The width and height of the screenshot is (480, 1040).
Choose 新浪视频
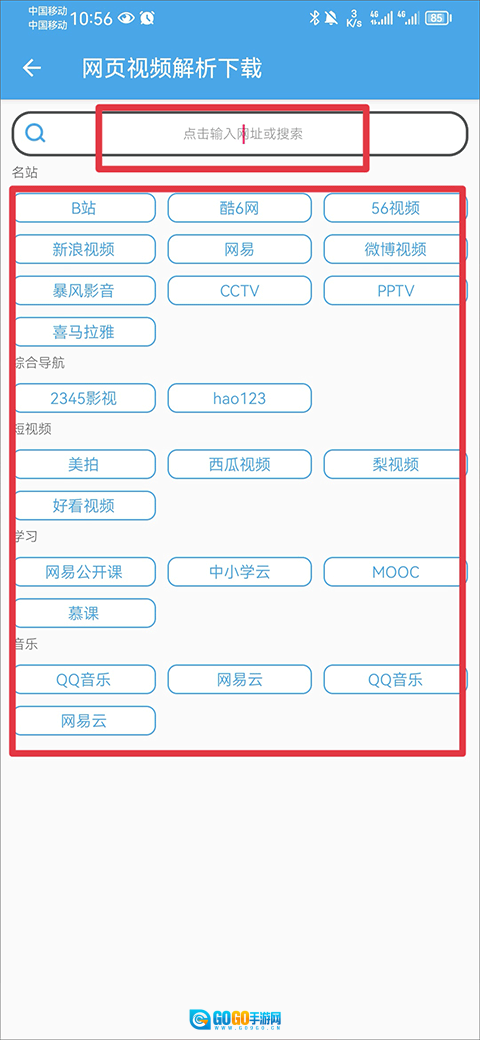click(x=84, y=249)
